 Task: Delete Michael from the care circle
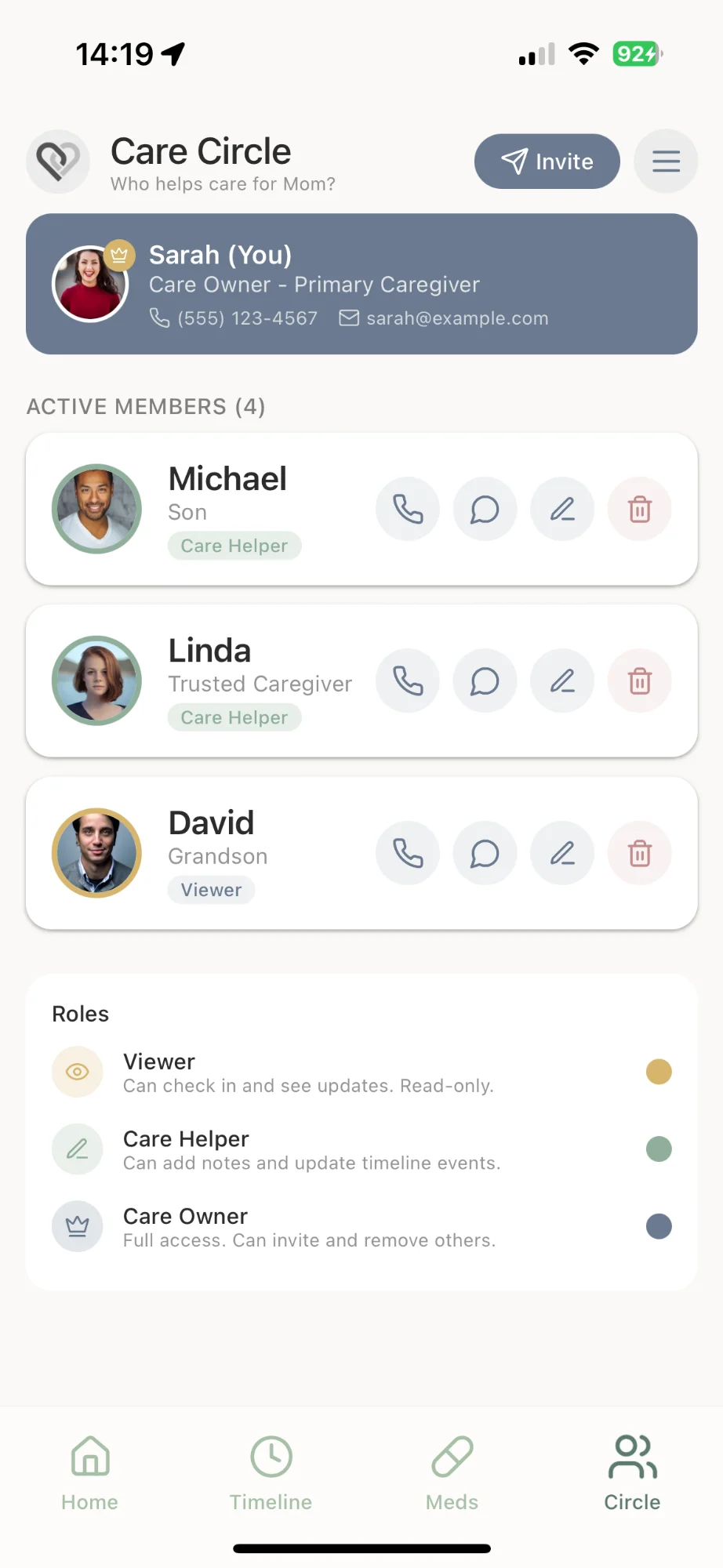pyautogui.click(x=639, y=509)
